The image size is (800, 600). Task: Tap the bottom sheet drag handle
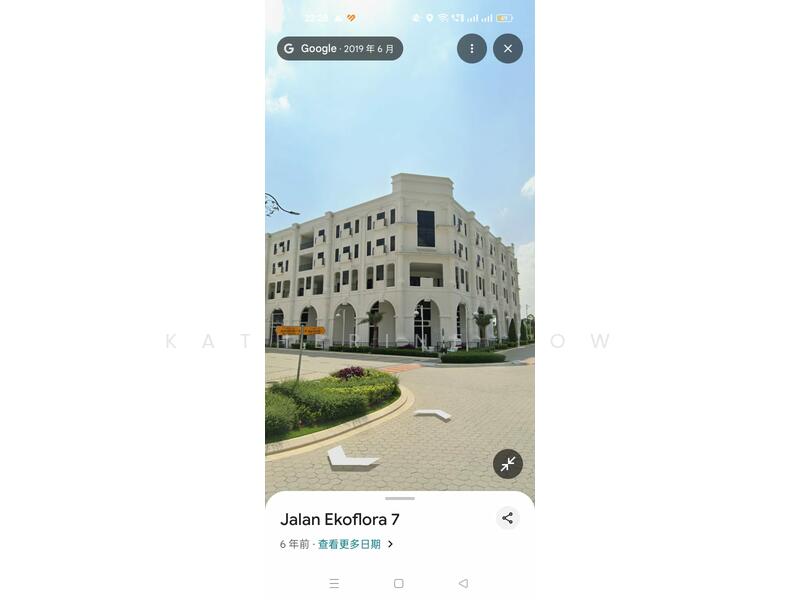pos(400,498)
